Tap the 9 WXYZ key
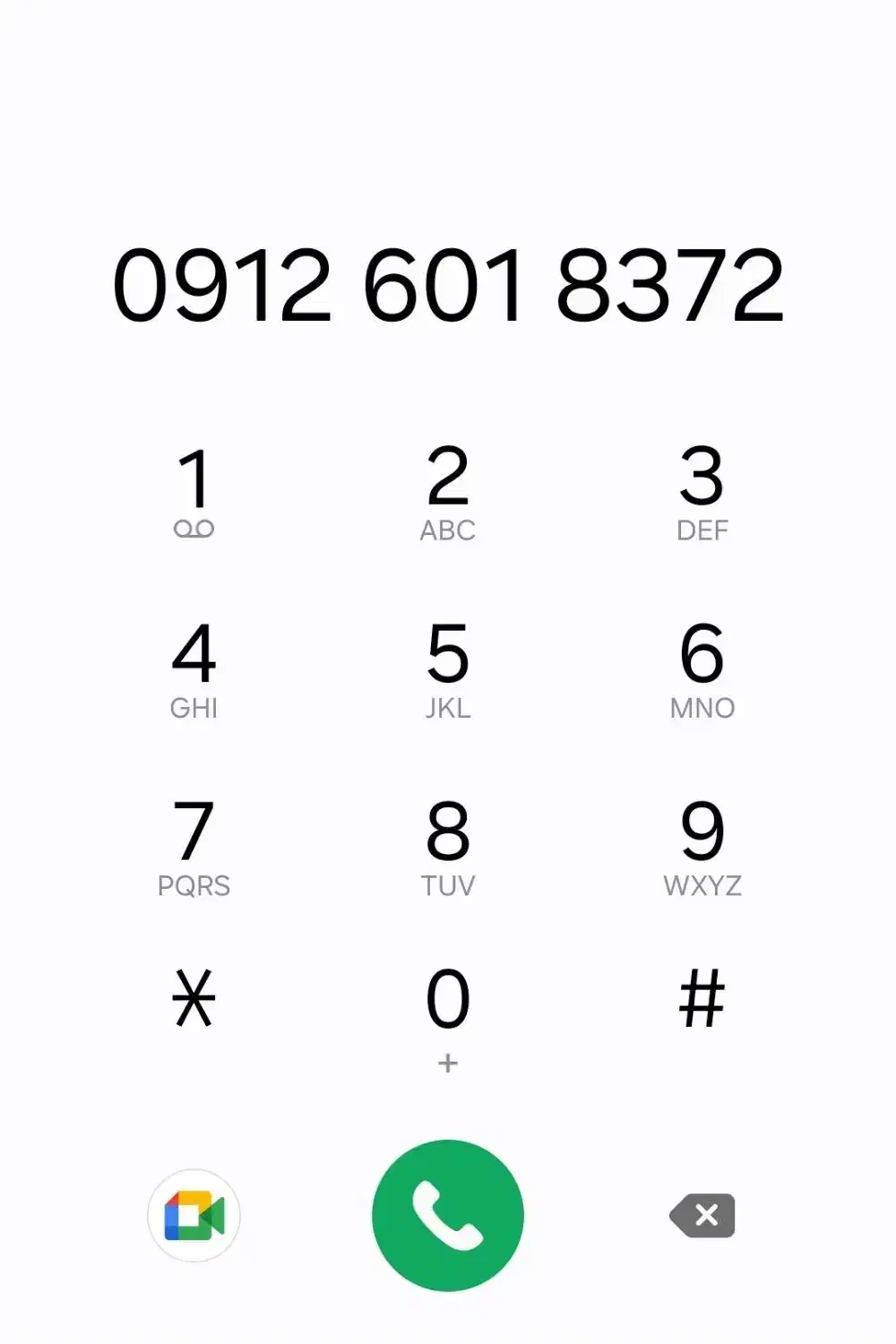The width and height of the screenshot is (896, 1344). (702, 845)
